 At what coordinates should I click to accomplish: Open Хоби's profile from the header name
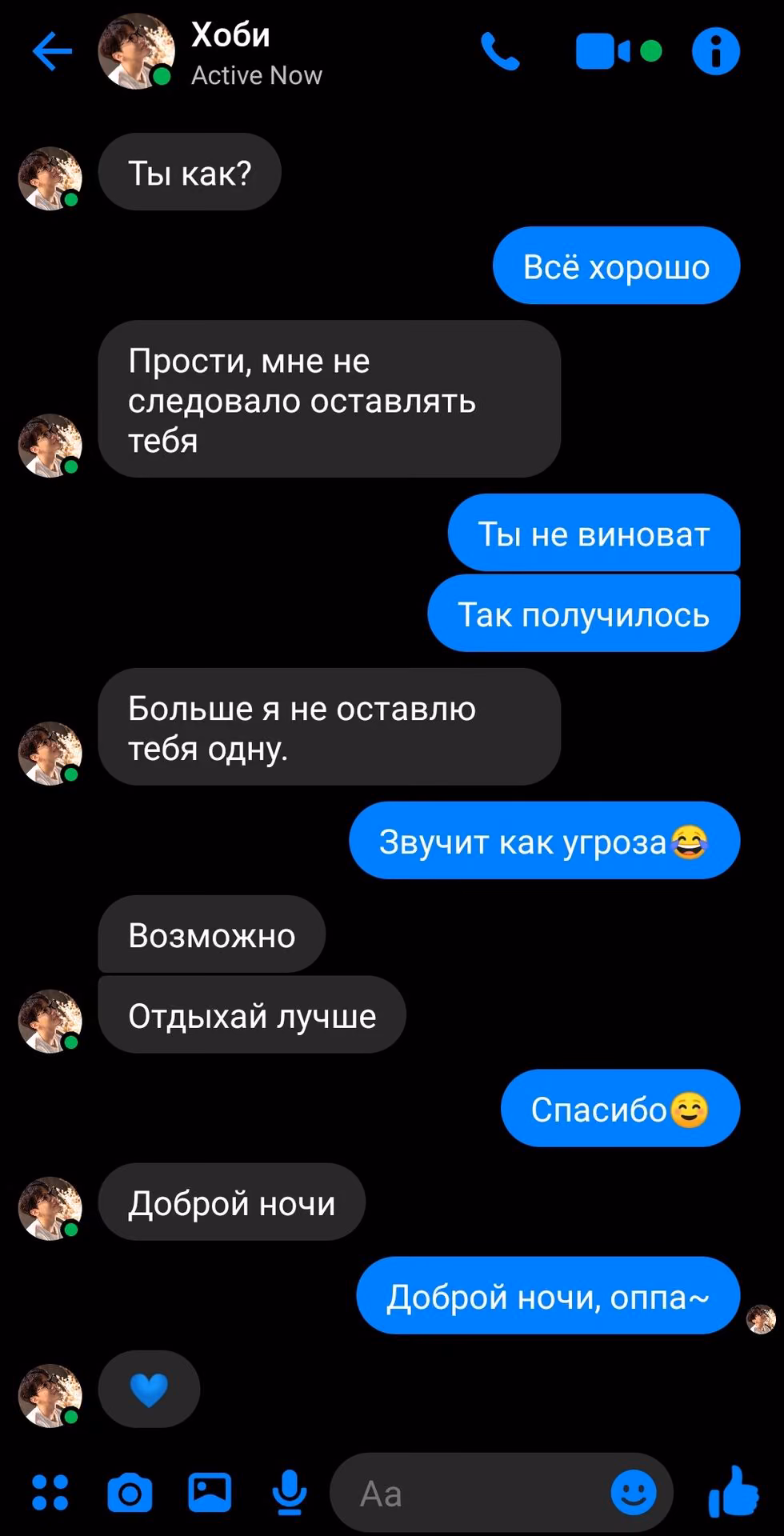pyautogui.click(x=230, y=35)
